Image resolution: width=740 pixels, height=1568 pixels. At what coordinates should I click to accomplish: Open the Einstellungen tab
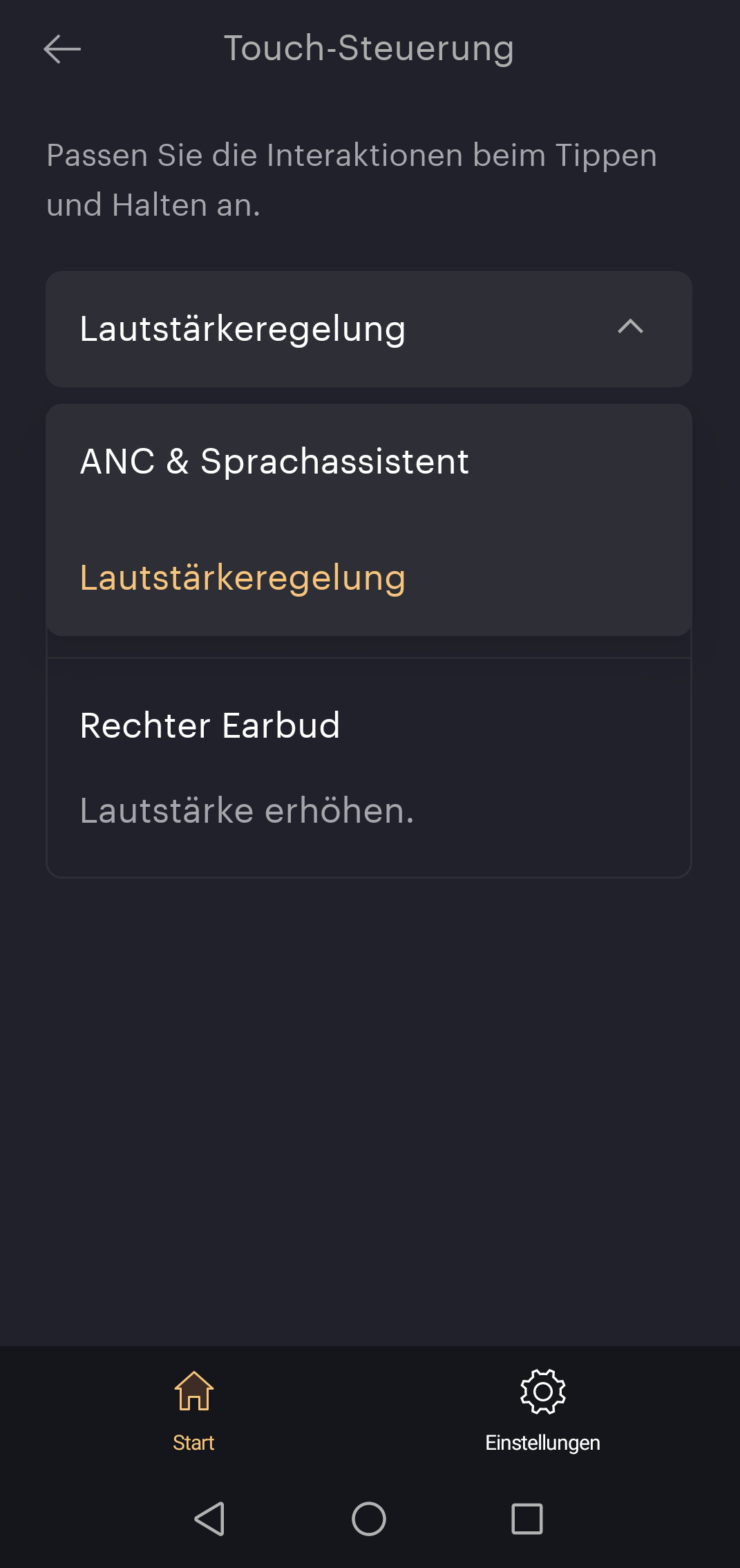click(x=542, y=1412)
